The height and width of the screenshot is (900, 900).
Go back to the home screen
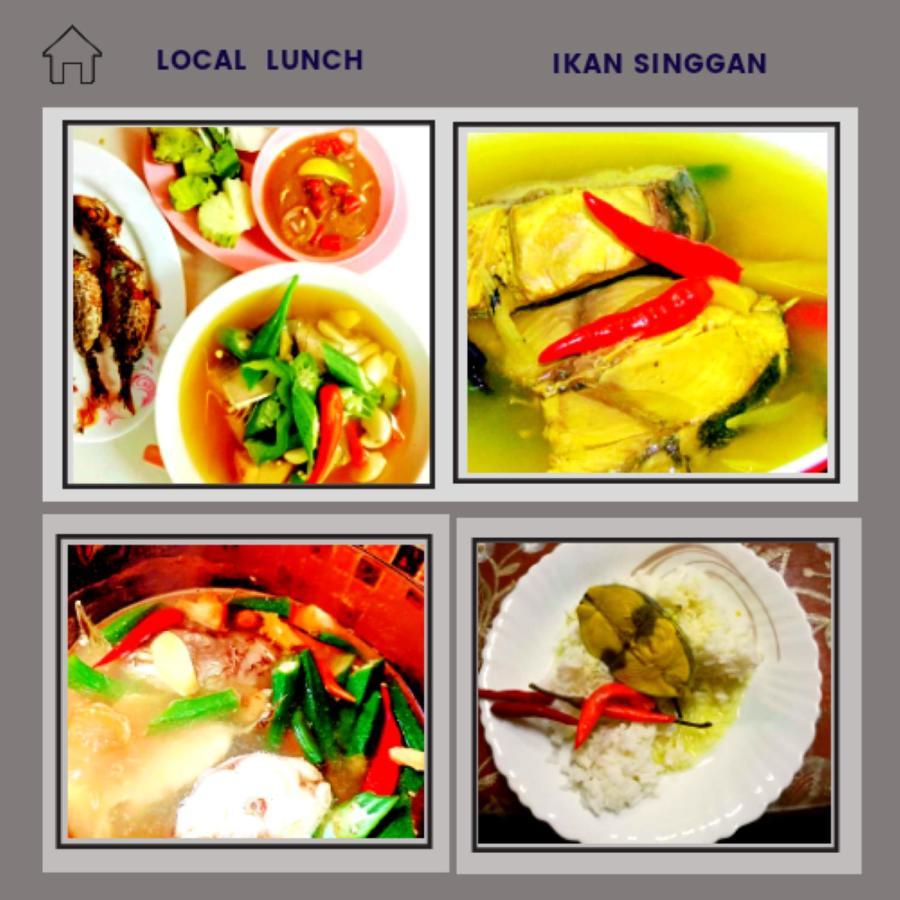(72, 56)
